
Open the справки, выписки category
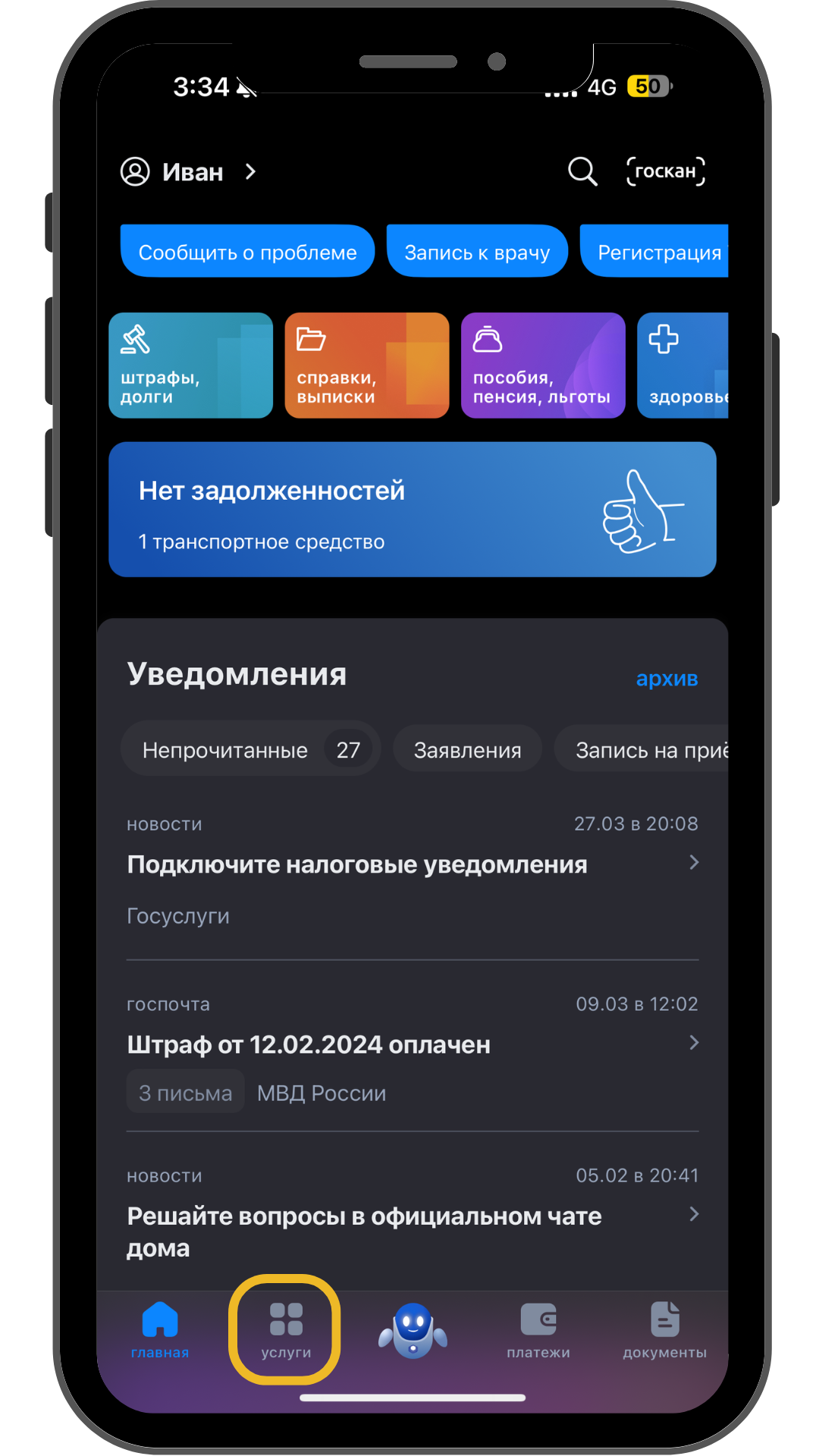[366, 366]
